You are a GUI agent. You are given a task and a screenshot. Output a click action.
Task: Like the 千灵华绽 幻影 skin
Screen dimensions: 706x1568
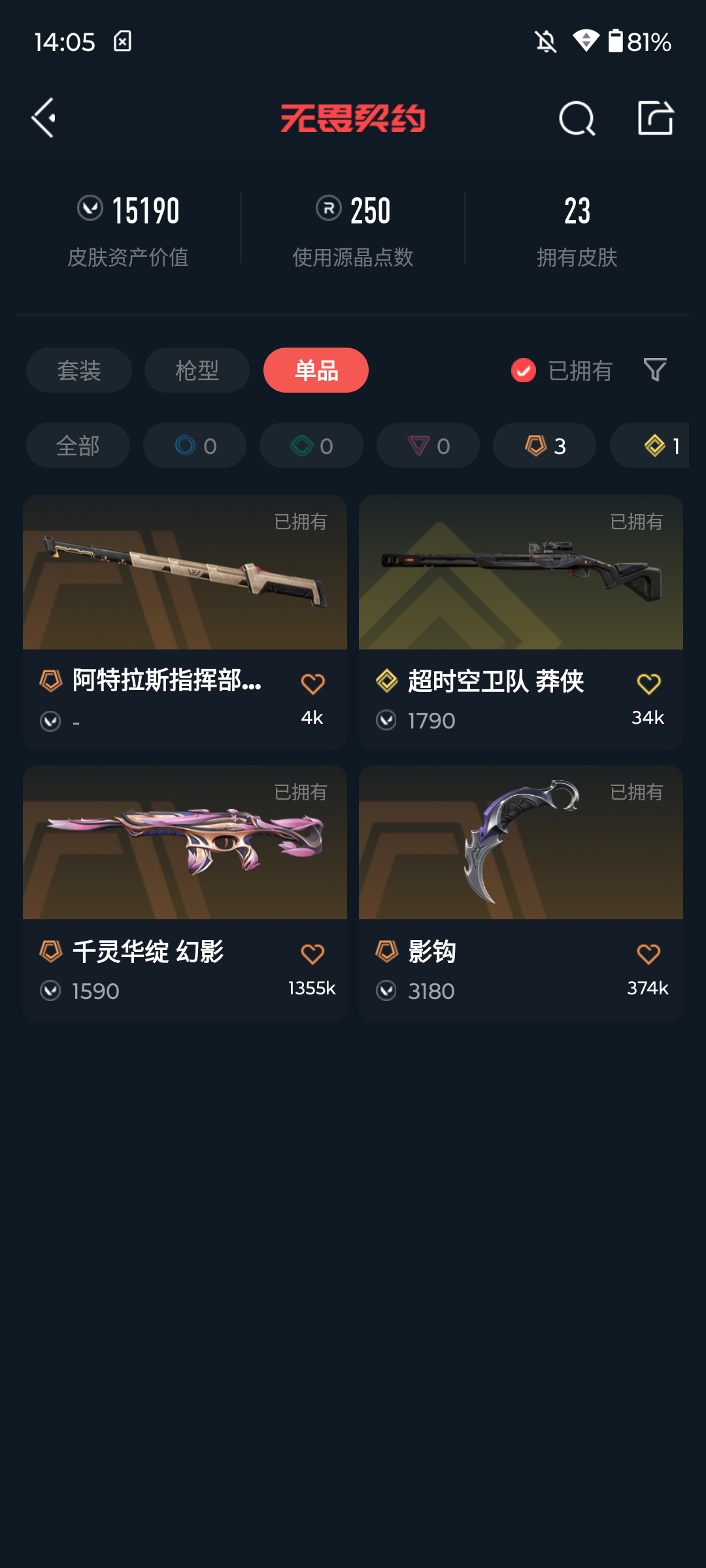(x=312, y=955)
